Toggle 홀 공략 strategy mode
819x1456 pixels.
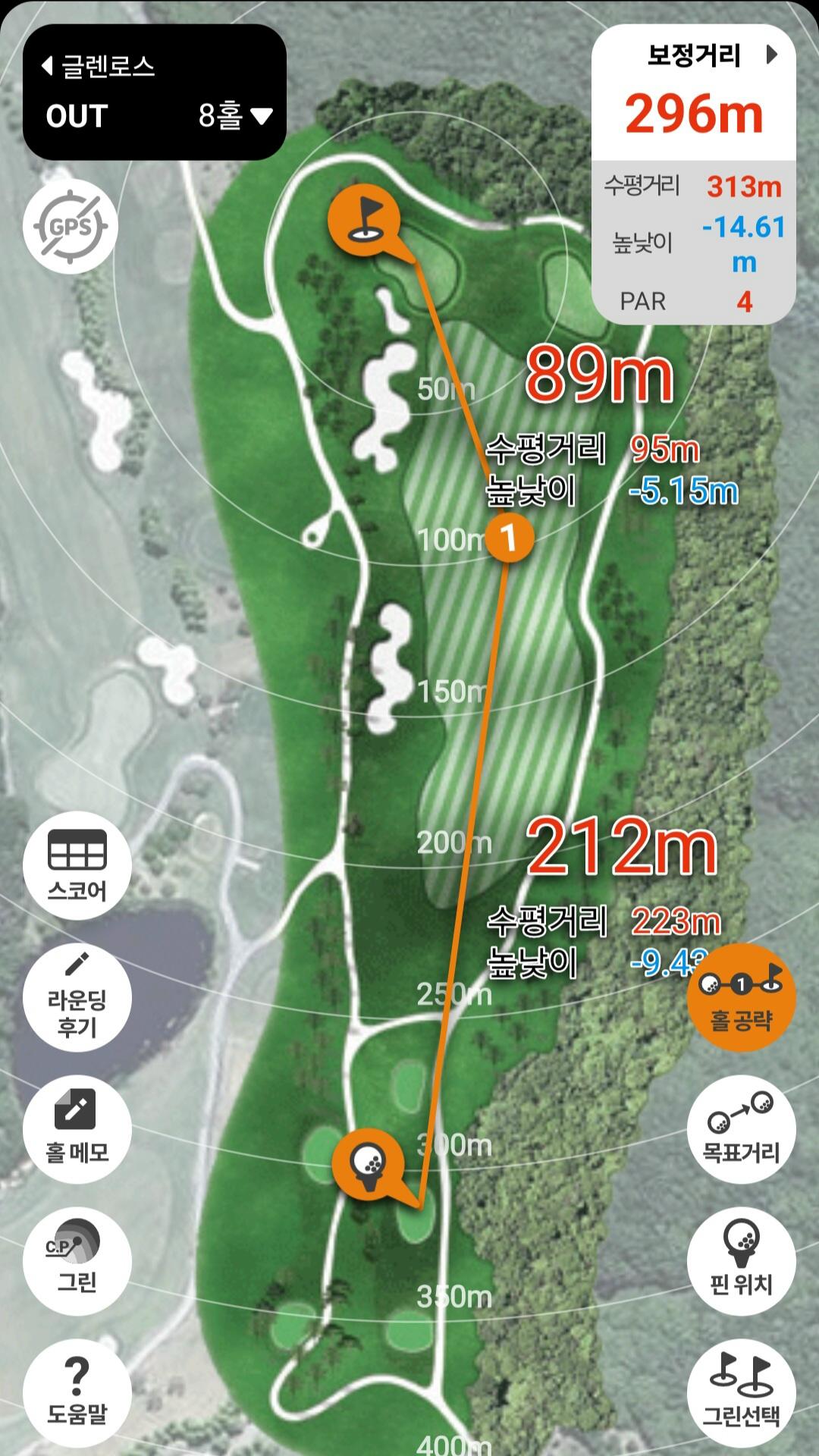pos(741,997)
